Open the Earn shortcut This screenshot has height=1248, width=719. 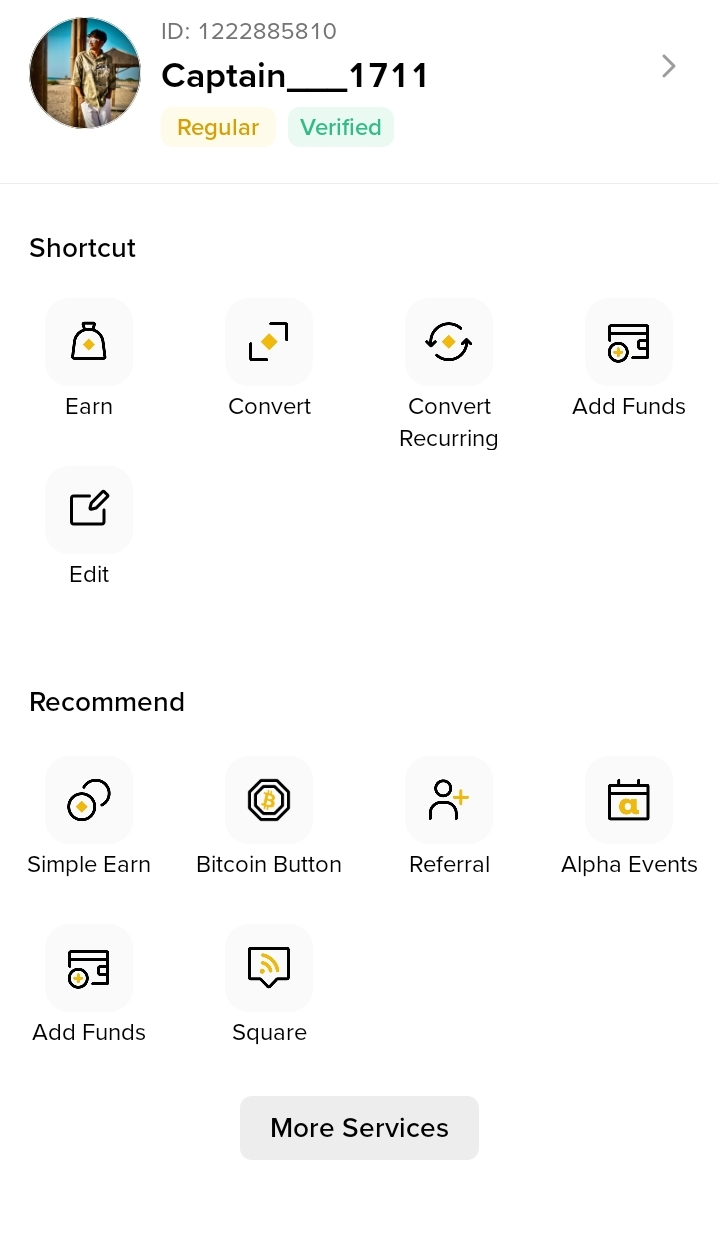89,343
